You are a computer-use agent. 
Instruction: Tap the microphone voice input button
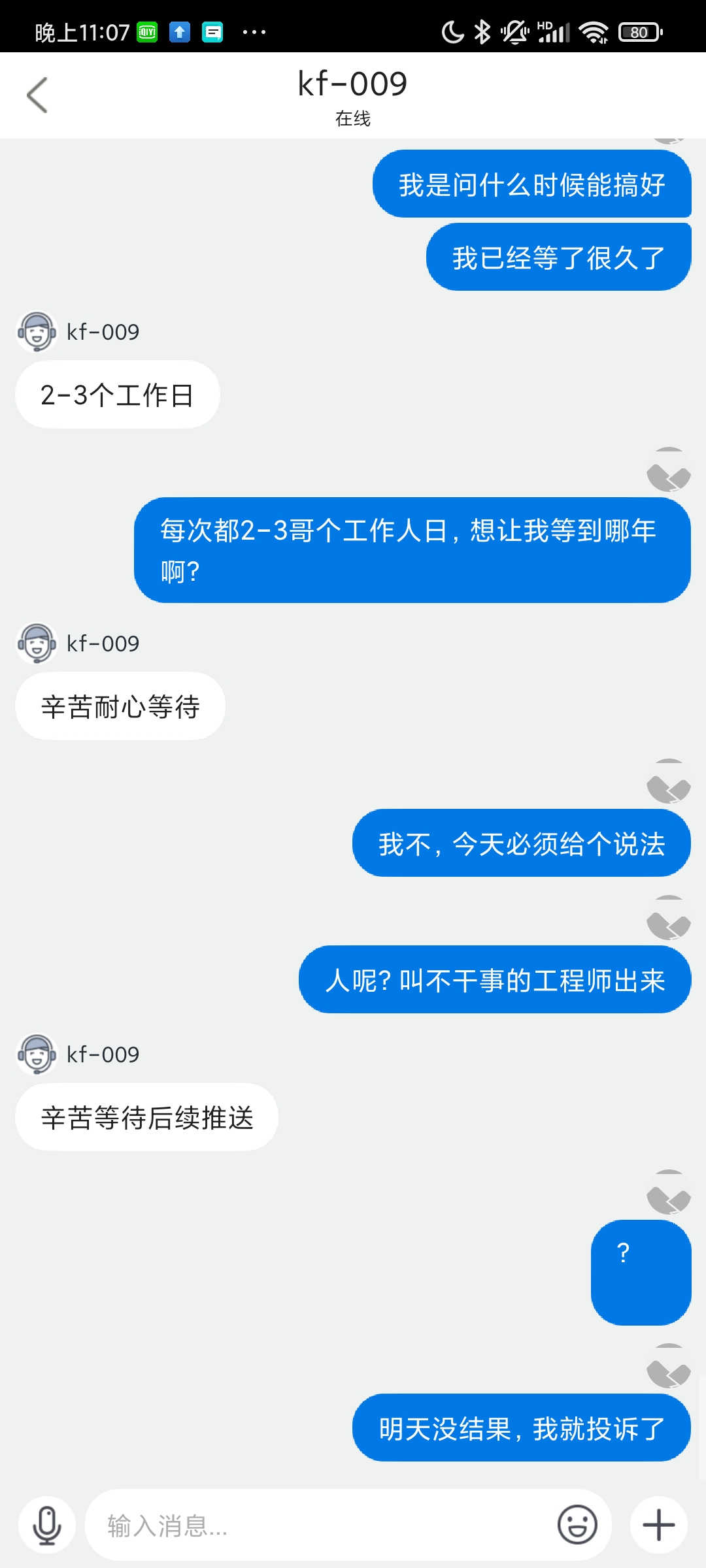47,1526
